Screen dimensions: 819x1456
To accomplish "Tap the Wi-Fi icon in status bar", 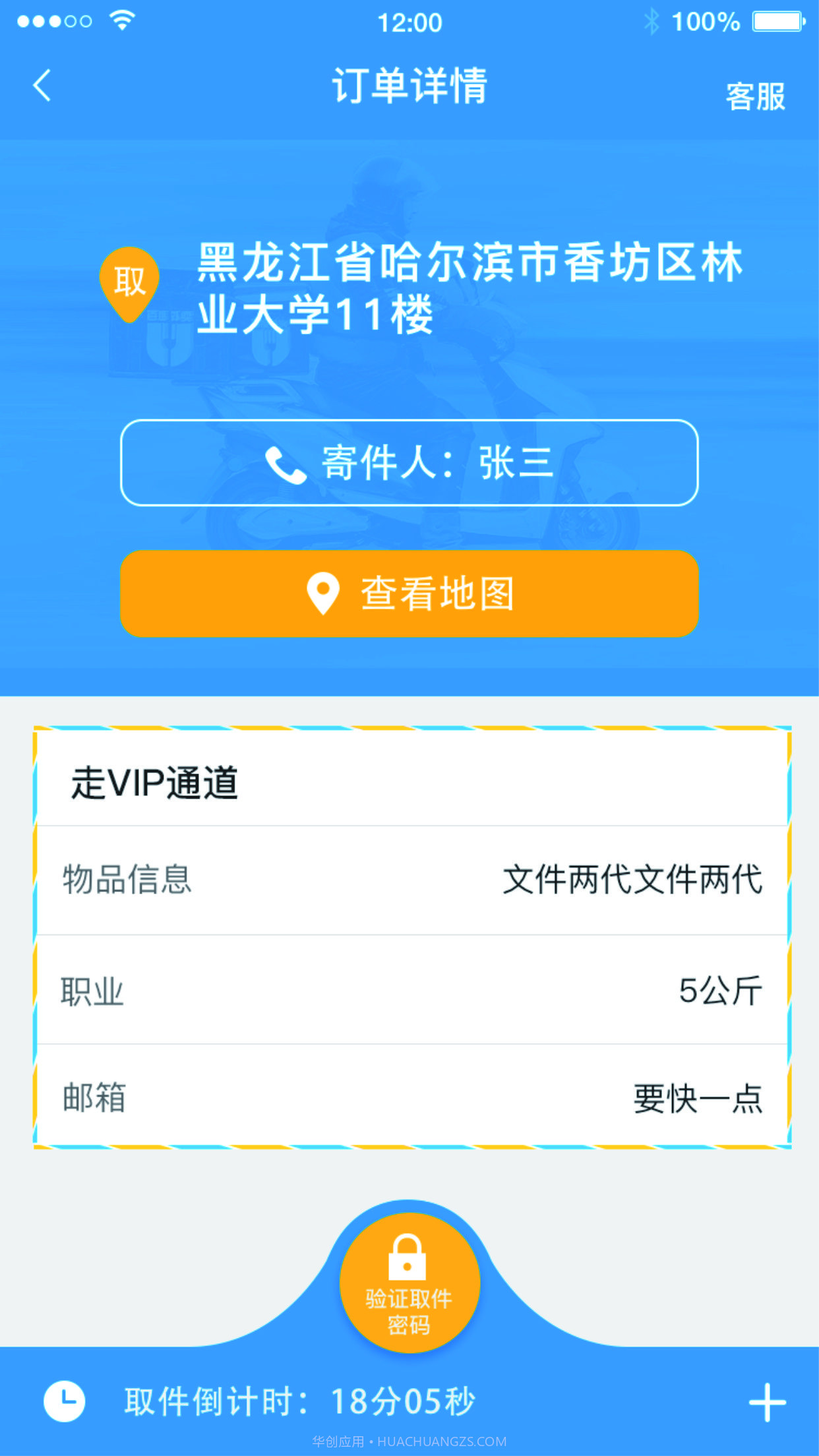I will 122,20.
